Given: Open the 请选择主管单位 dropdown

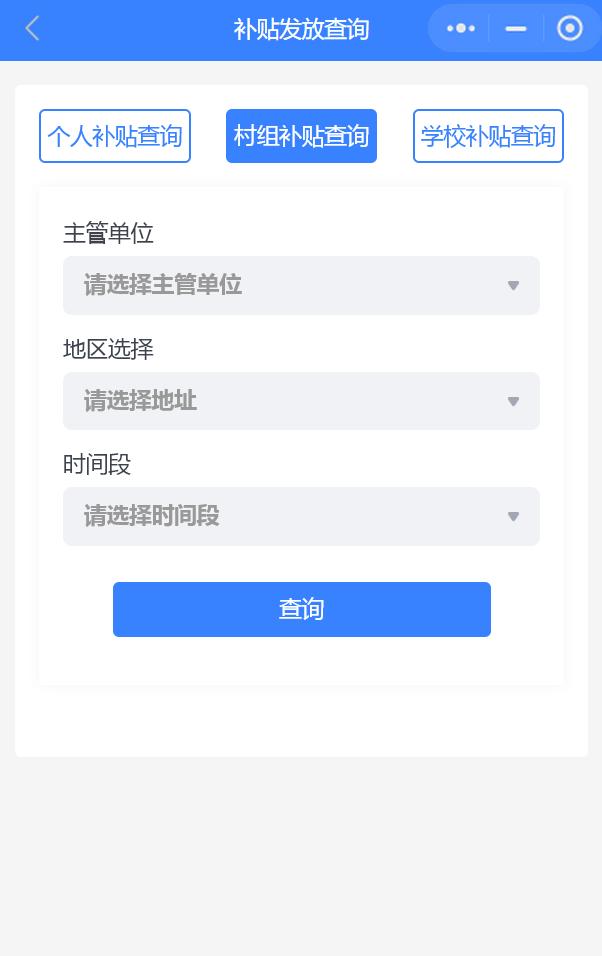Looking at the screenshot, I should [301, 286].
